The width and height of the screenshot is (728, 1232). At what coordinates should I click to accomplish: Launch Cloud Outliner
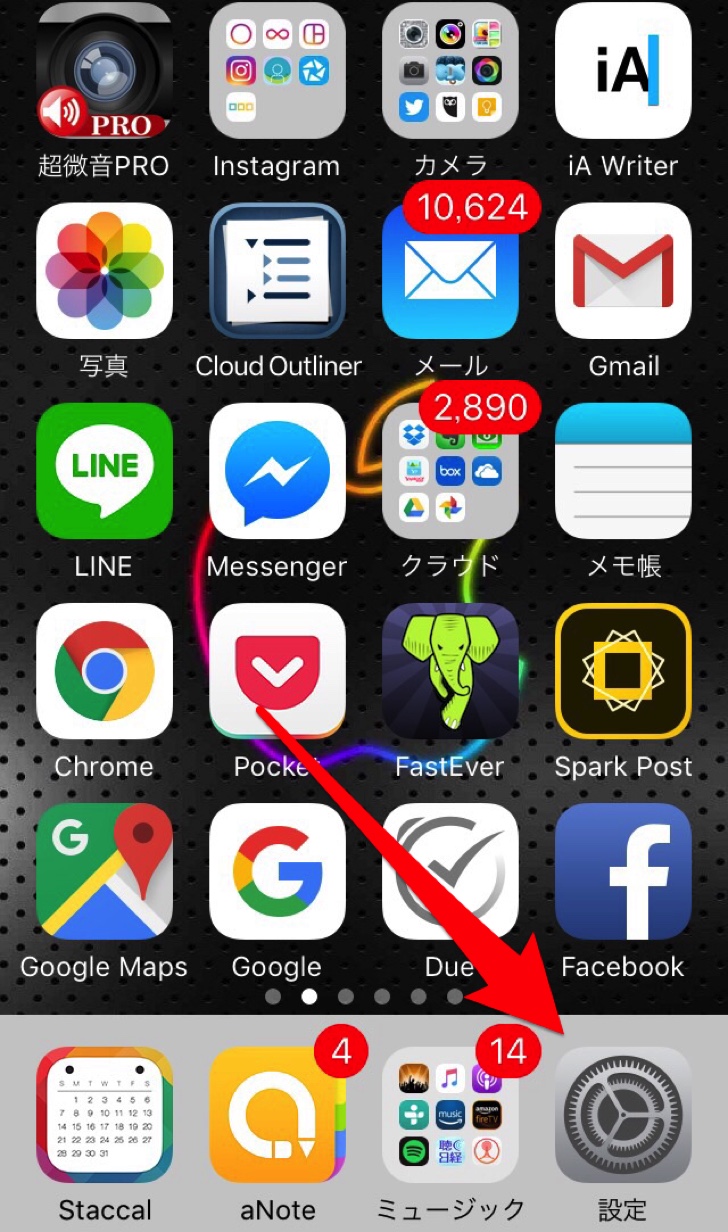click(277, 271)
